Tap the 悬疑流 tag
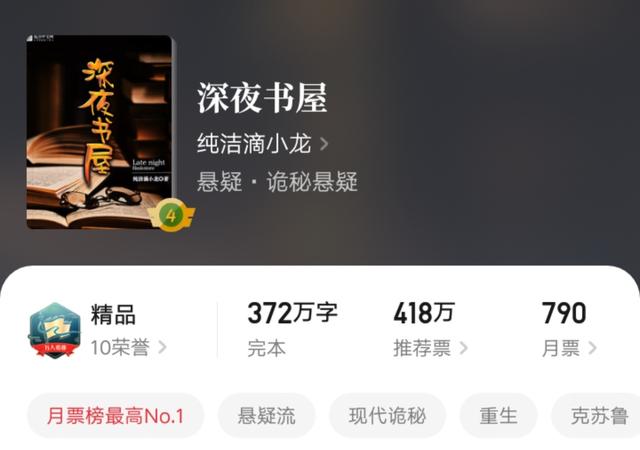This screenshot has width=640, height=450. [266, 416]
